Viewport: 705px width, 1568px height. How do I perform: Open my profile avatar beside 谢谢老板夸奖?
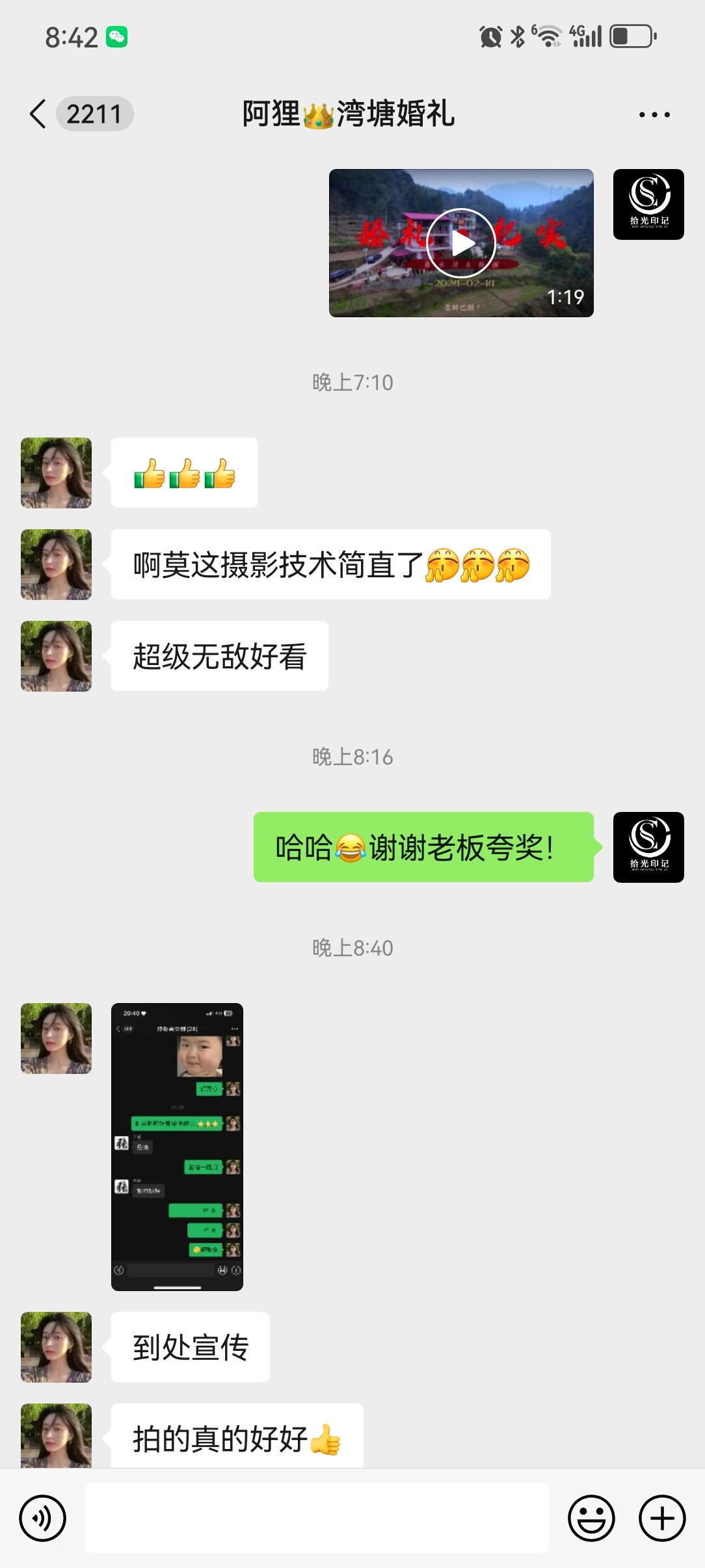(x=648, y=847)
